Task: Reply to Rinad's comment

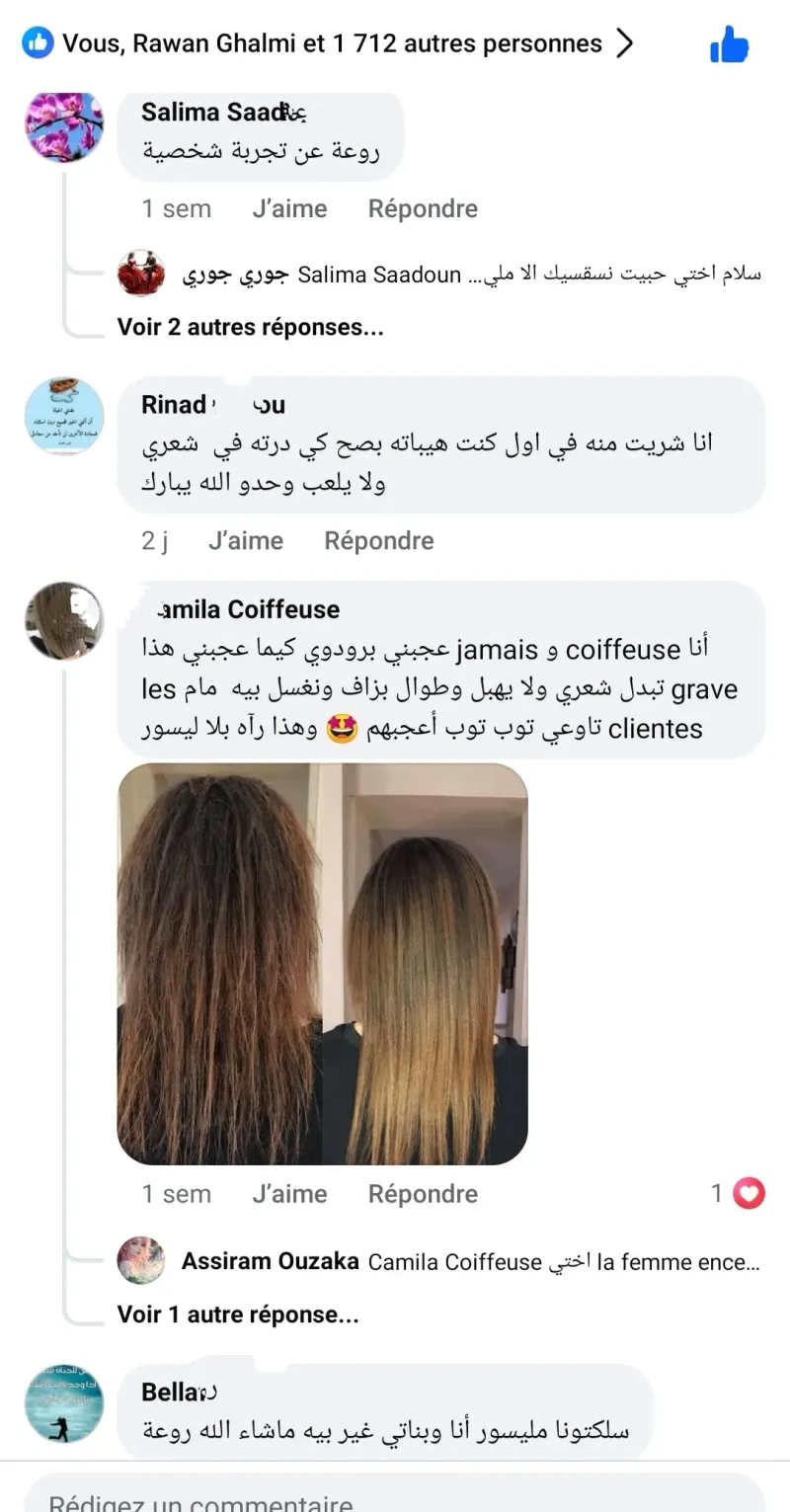Action: pyautogui.click(x=379, y=540)
